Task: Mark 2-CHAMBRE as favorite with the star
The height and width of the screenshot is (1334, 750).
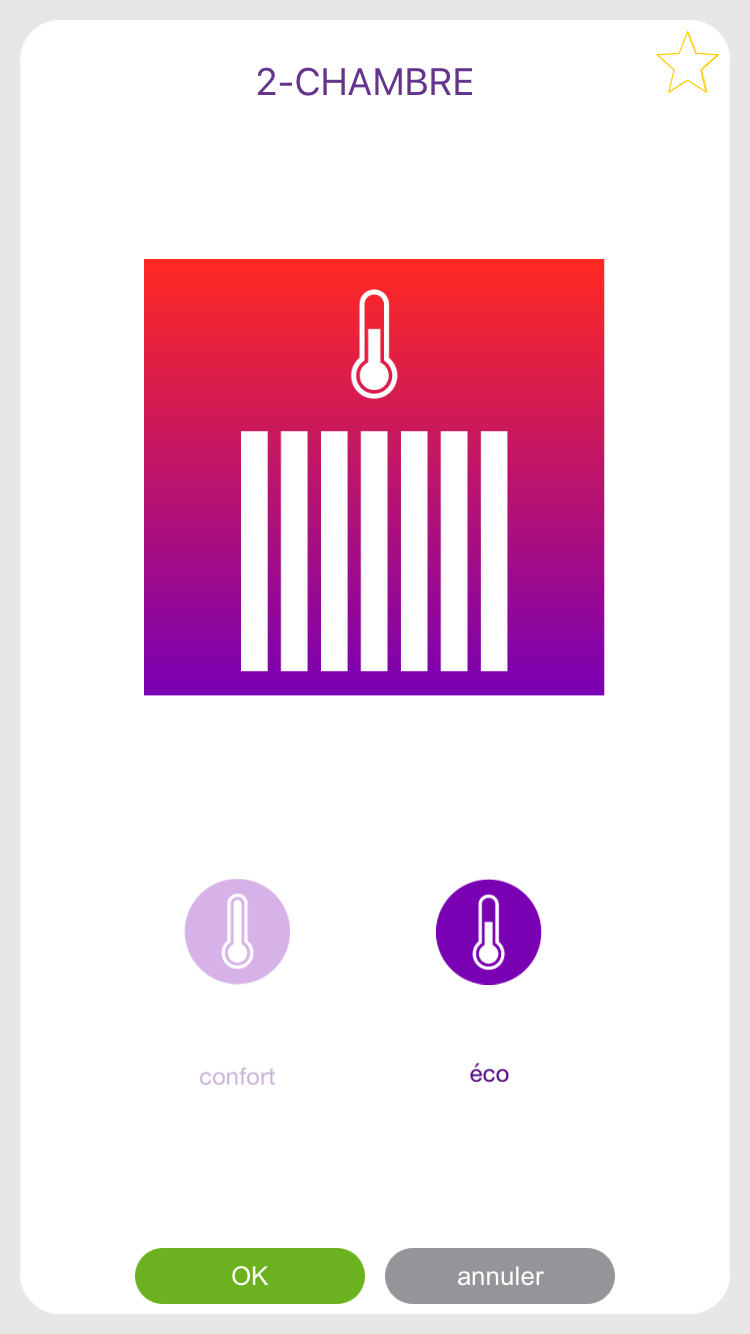Action: click(687, 64)
